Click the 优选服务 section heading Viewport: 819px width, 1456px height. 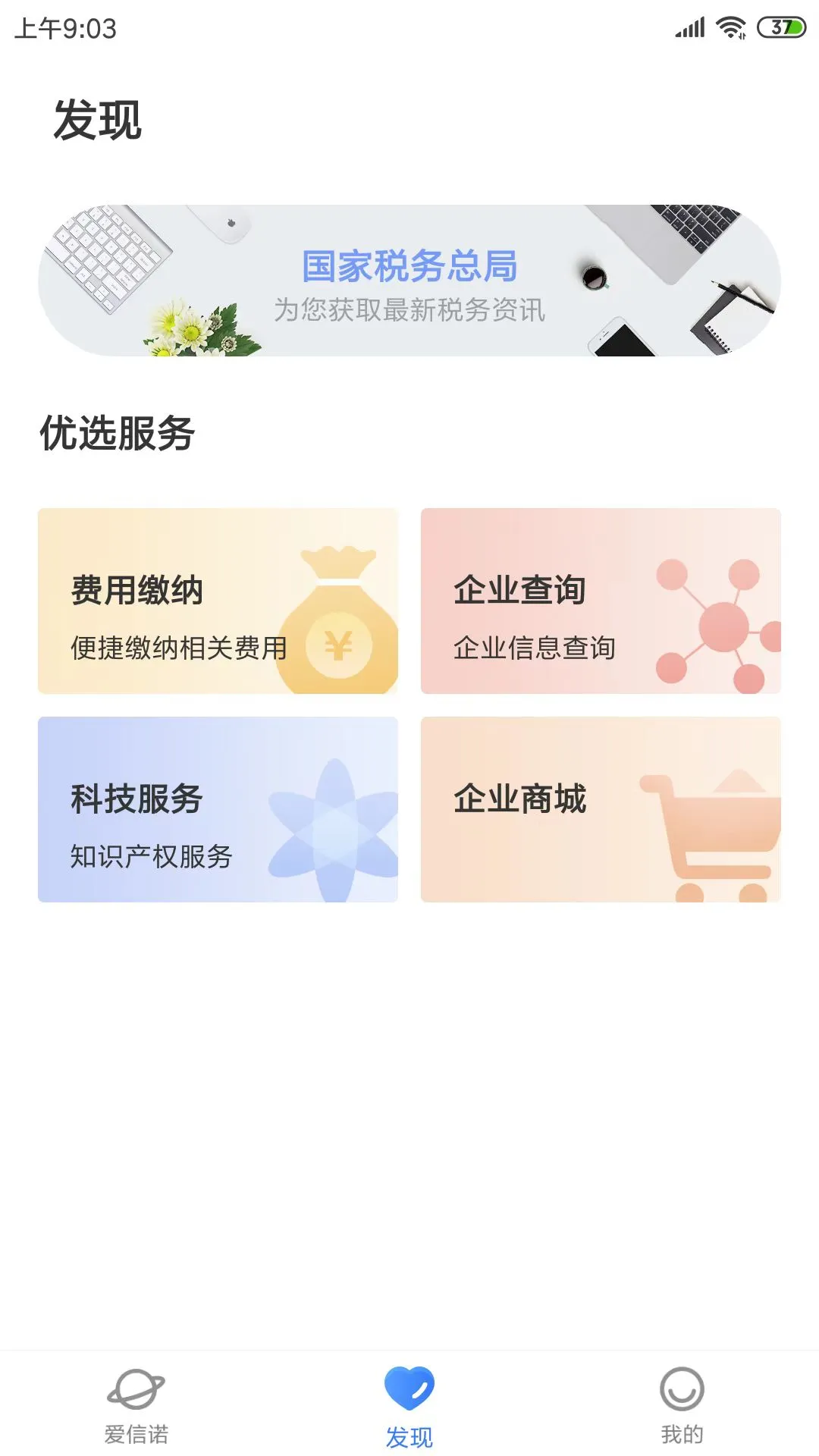(x=117, y=432)
